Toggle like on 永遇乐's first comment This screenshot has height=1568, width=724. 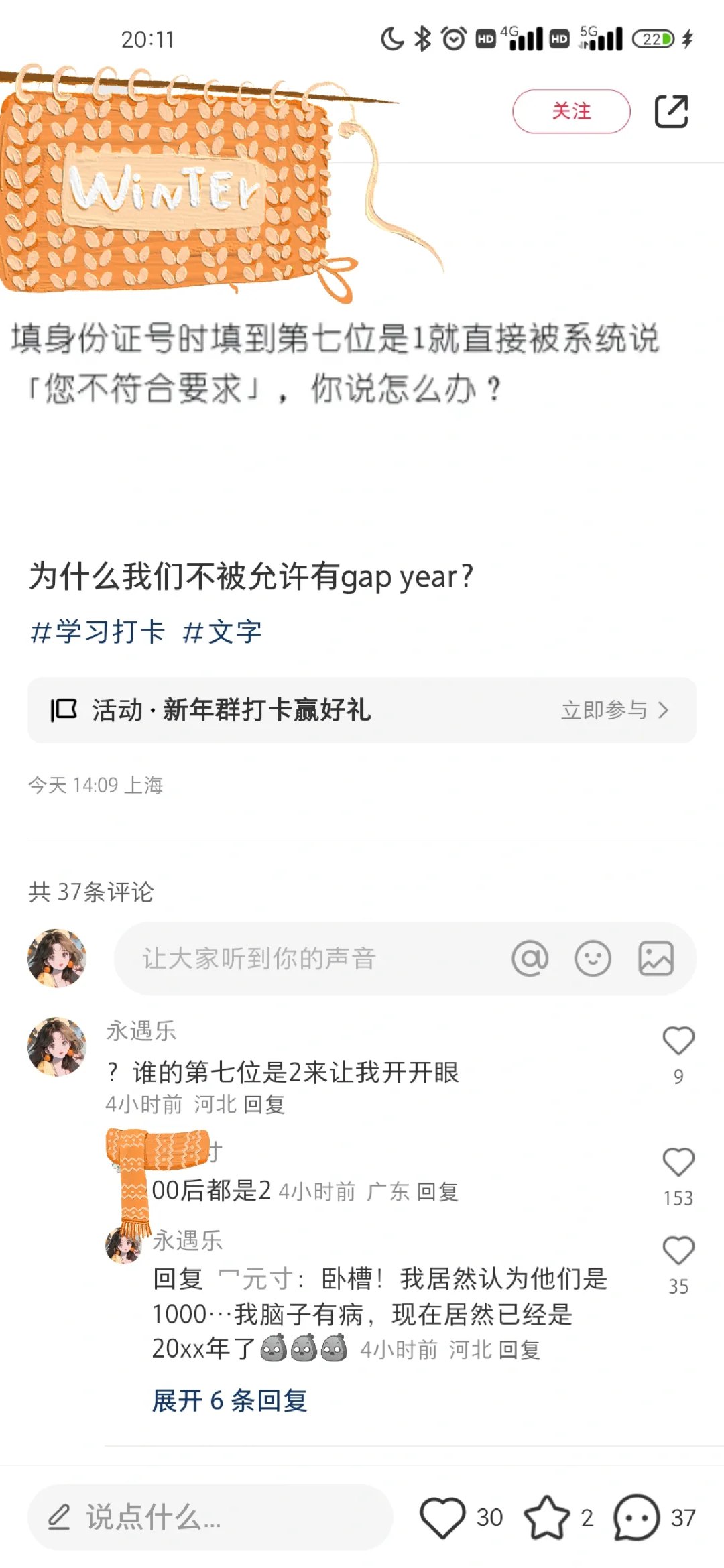click(680, 1039)
